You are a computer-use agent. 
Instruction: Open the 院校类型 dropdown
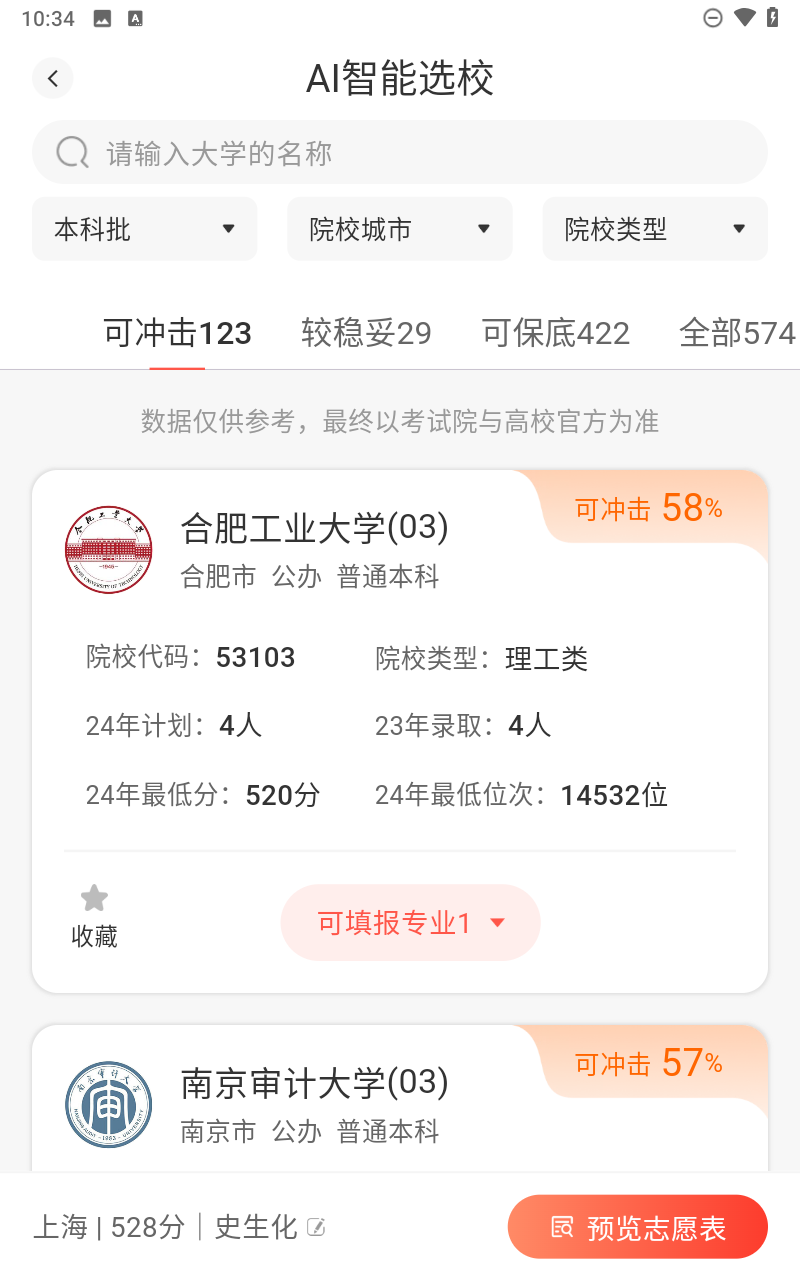(x=655, y=229)
